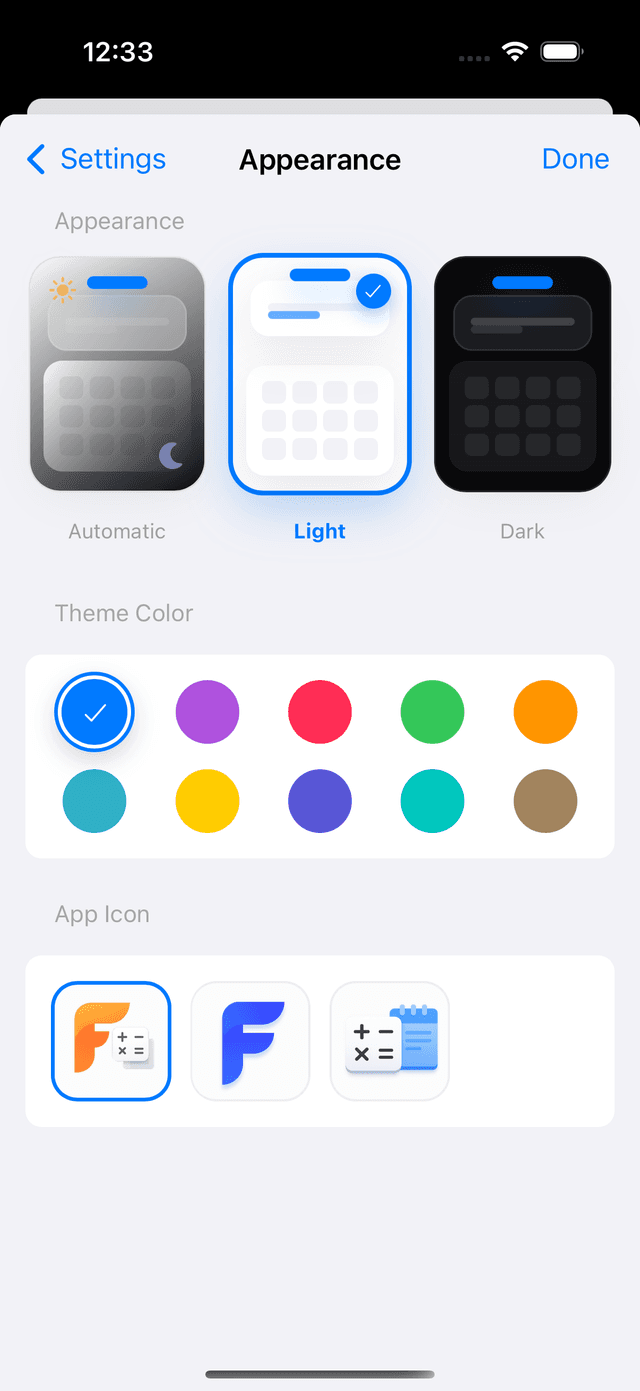Choose the blue F app icon
The image size is (640, 1391).
[x=250, y=1041]
